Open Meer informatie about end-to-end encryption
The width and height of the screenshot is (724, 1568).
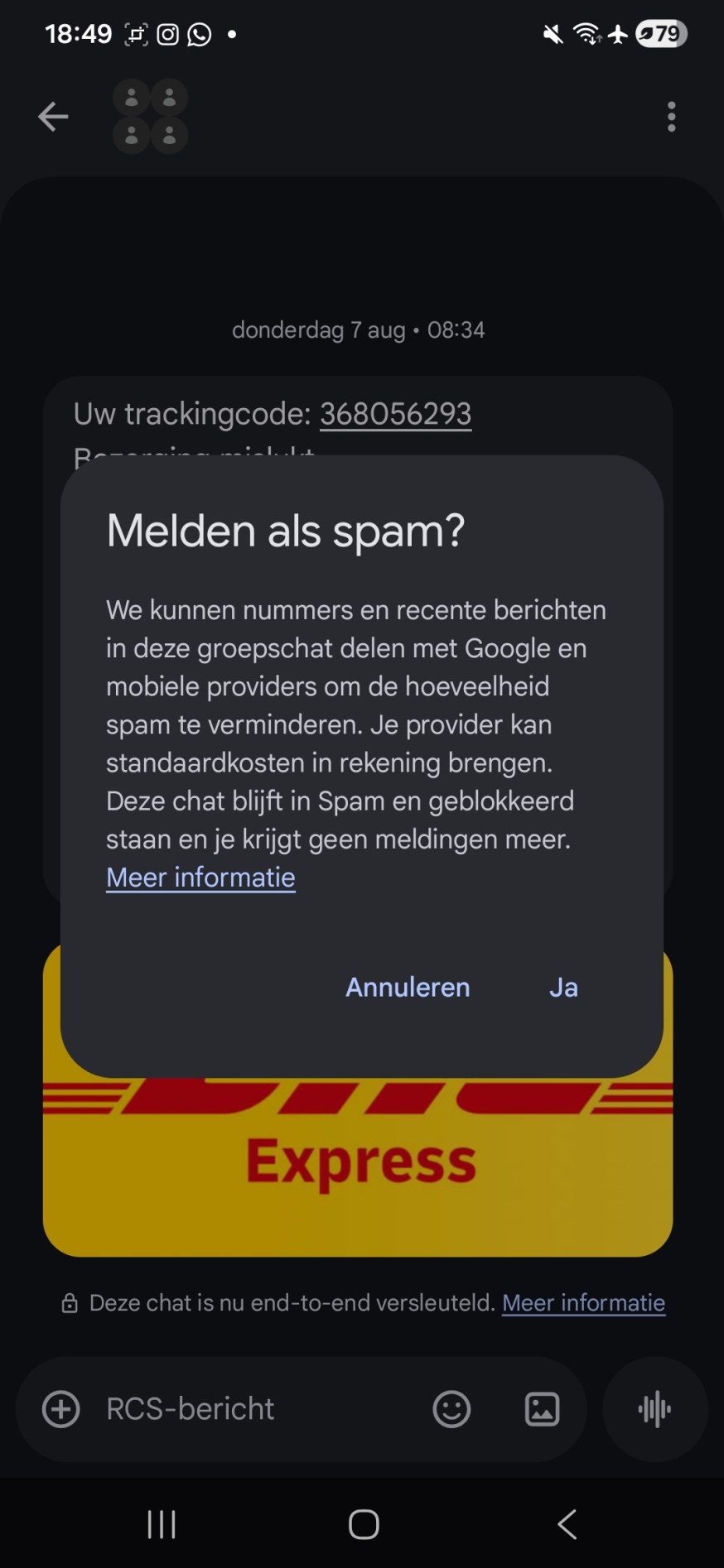click(583, 1303)
